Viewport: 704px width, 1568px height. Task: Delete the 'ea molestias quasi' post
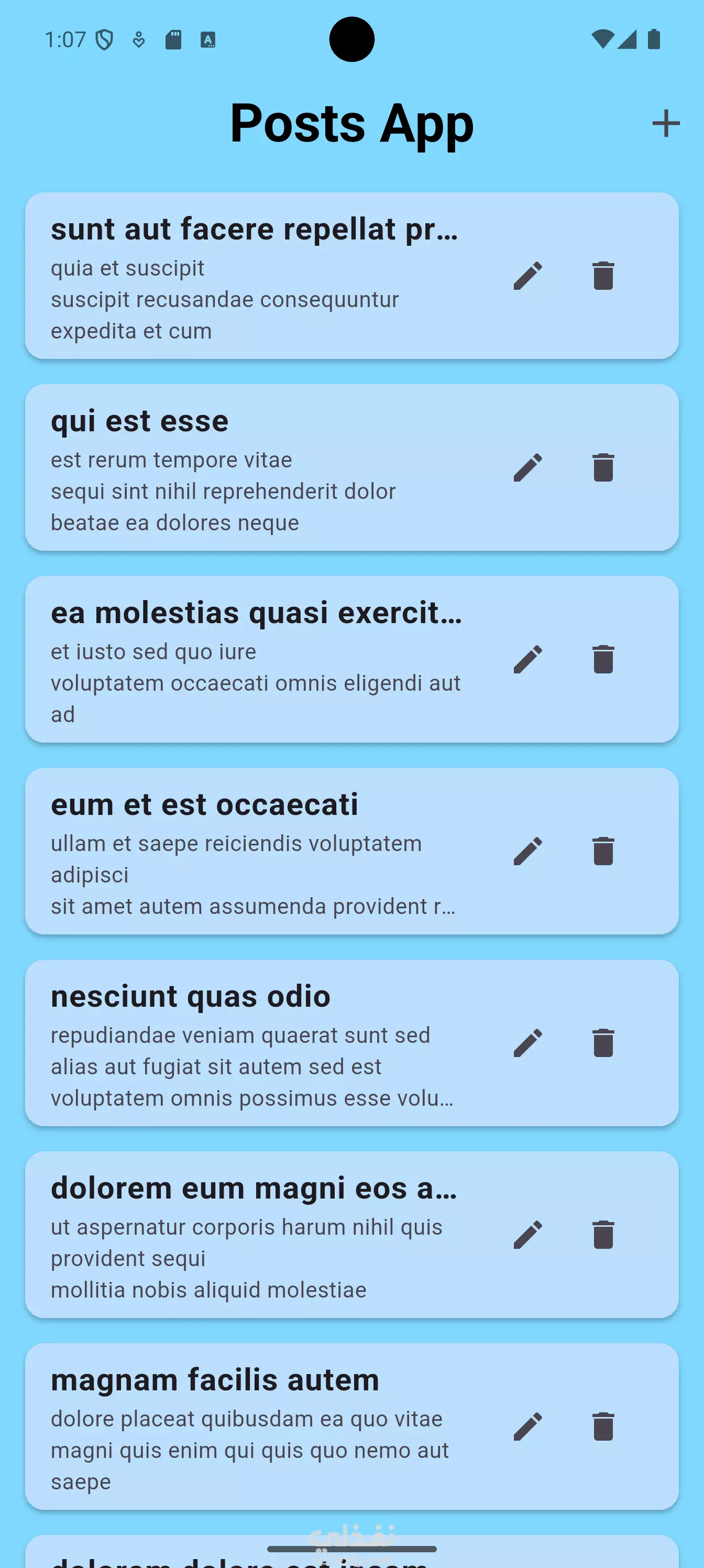[x=603, y=659]
